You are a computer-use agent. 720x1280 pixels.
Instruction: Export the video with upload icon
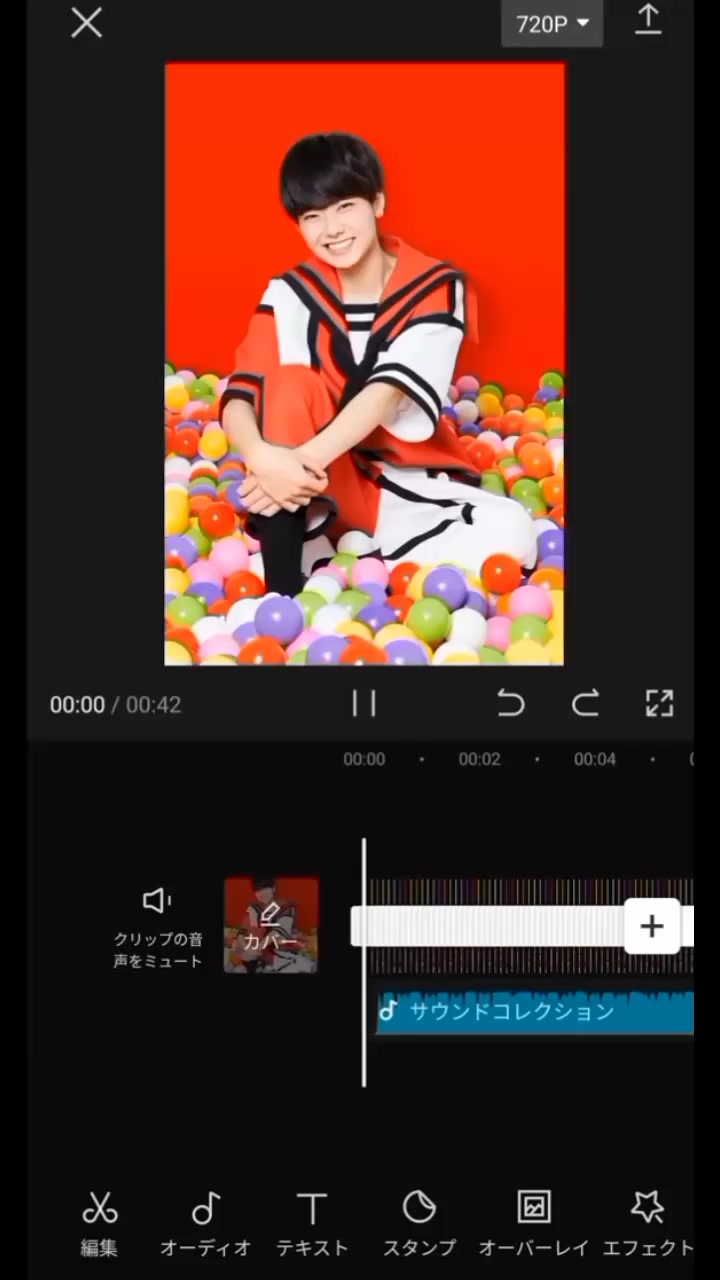648,22
